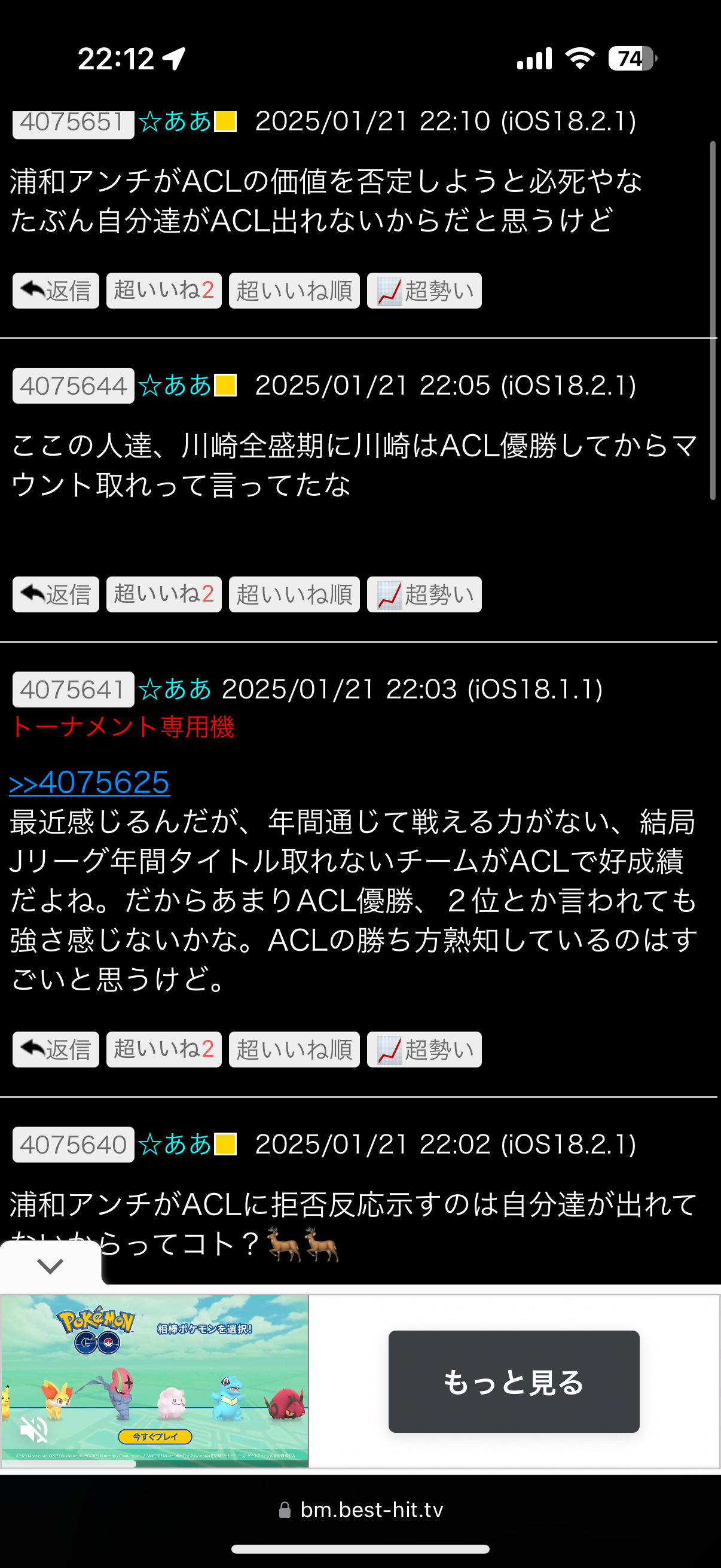Unmute the Pokémon GO video ad

pos(34,1429)
